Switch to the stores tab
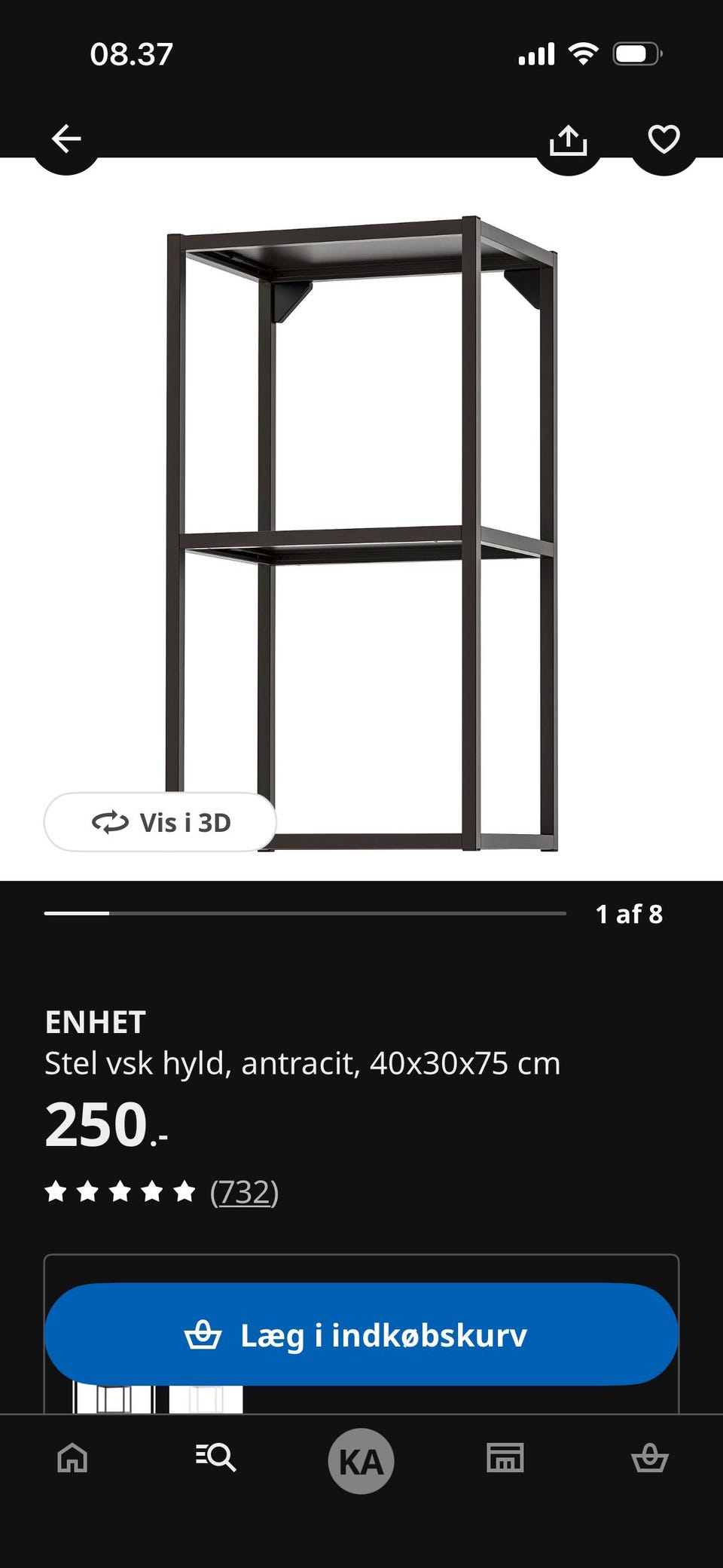Image resolution: width=723 pixels, height=1568 pixels. tap(505, 1458)
